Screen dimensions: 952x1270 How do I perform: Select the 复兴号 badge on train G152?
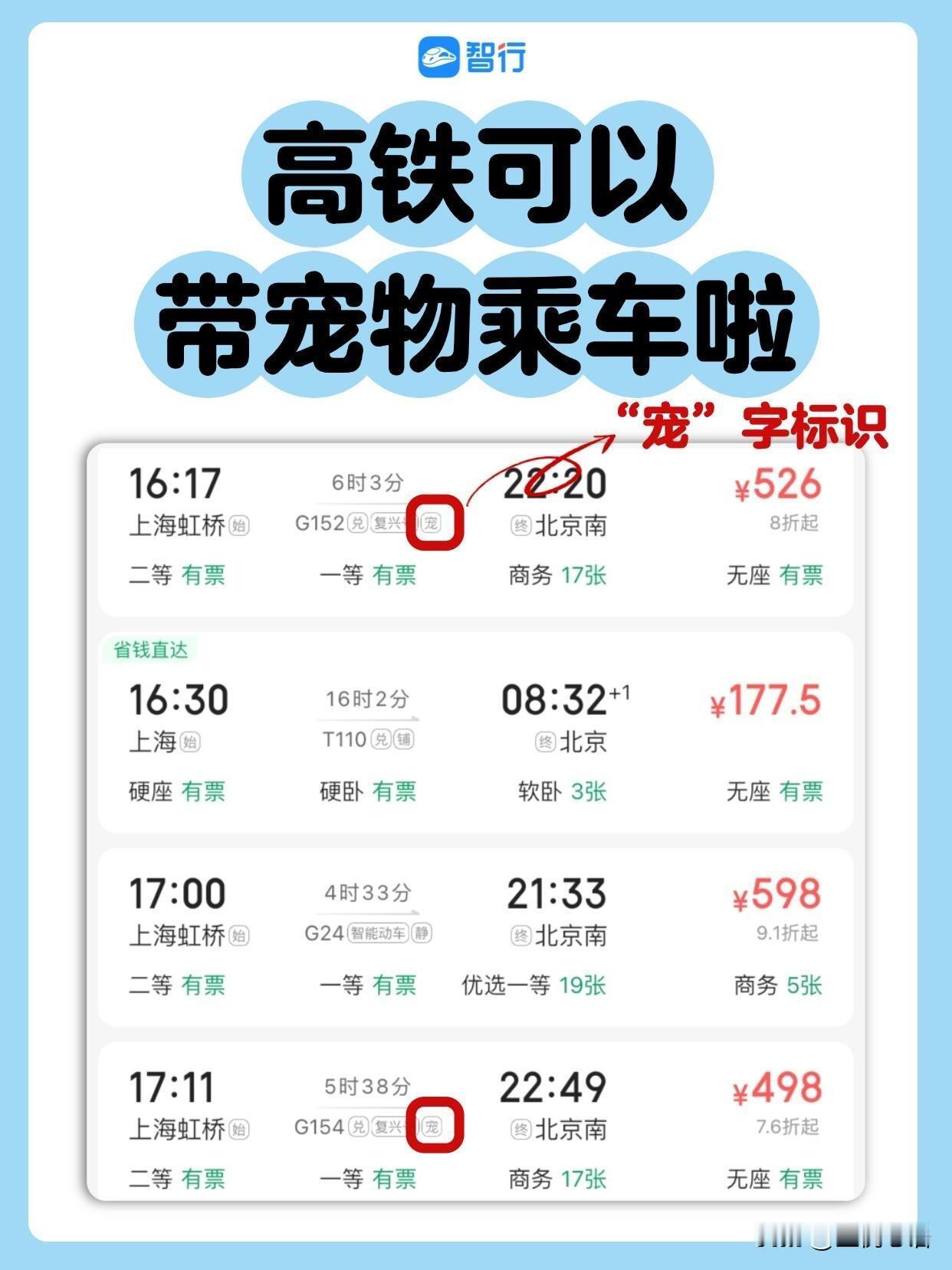click(391, 524)
